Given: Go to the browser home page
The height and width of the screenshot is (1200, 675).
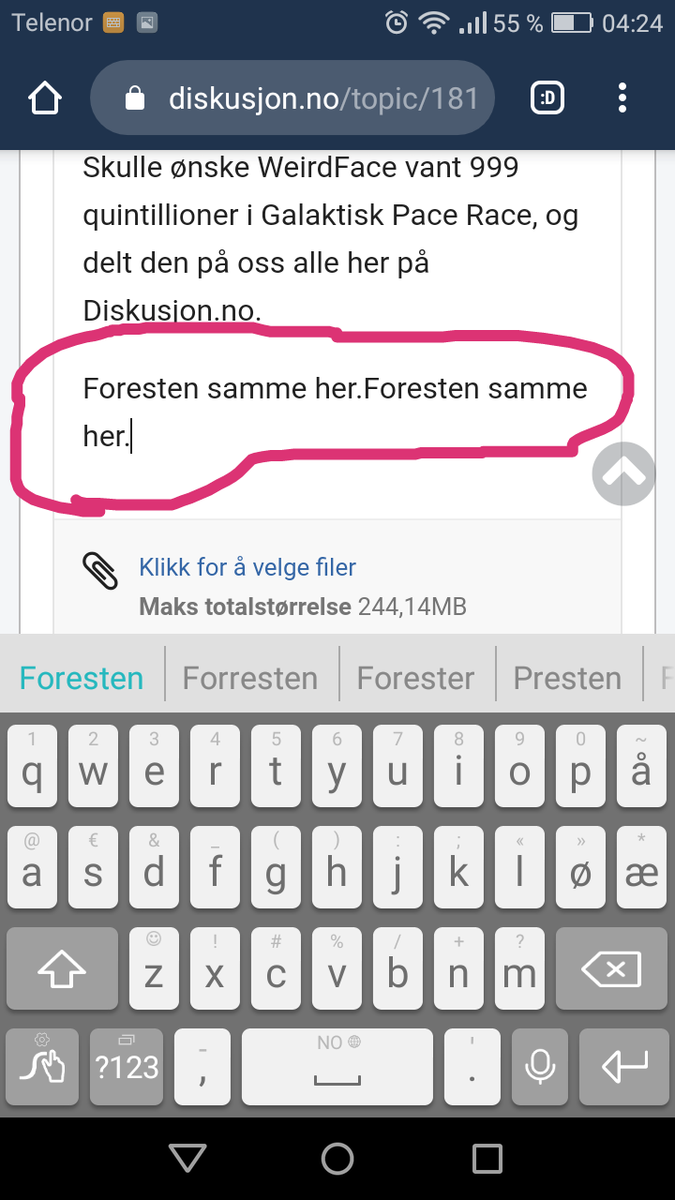Looking at the screenshot, I should tap(44, 98).
